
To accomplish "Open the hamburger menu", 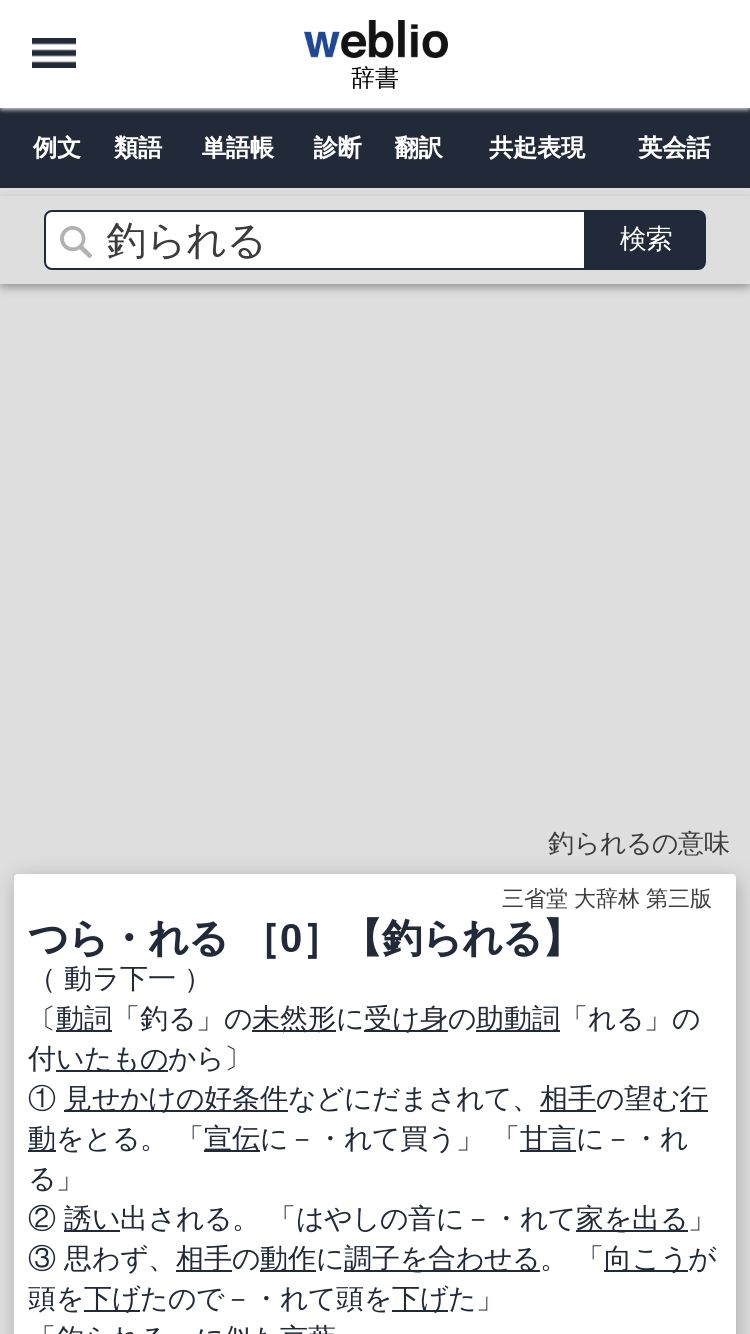I will pos(54,53).
